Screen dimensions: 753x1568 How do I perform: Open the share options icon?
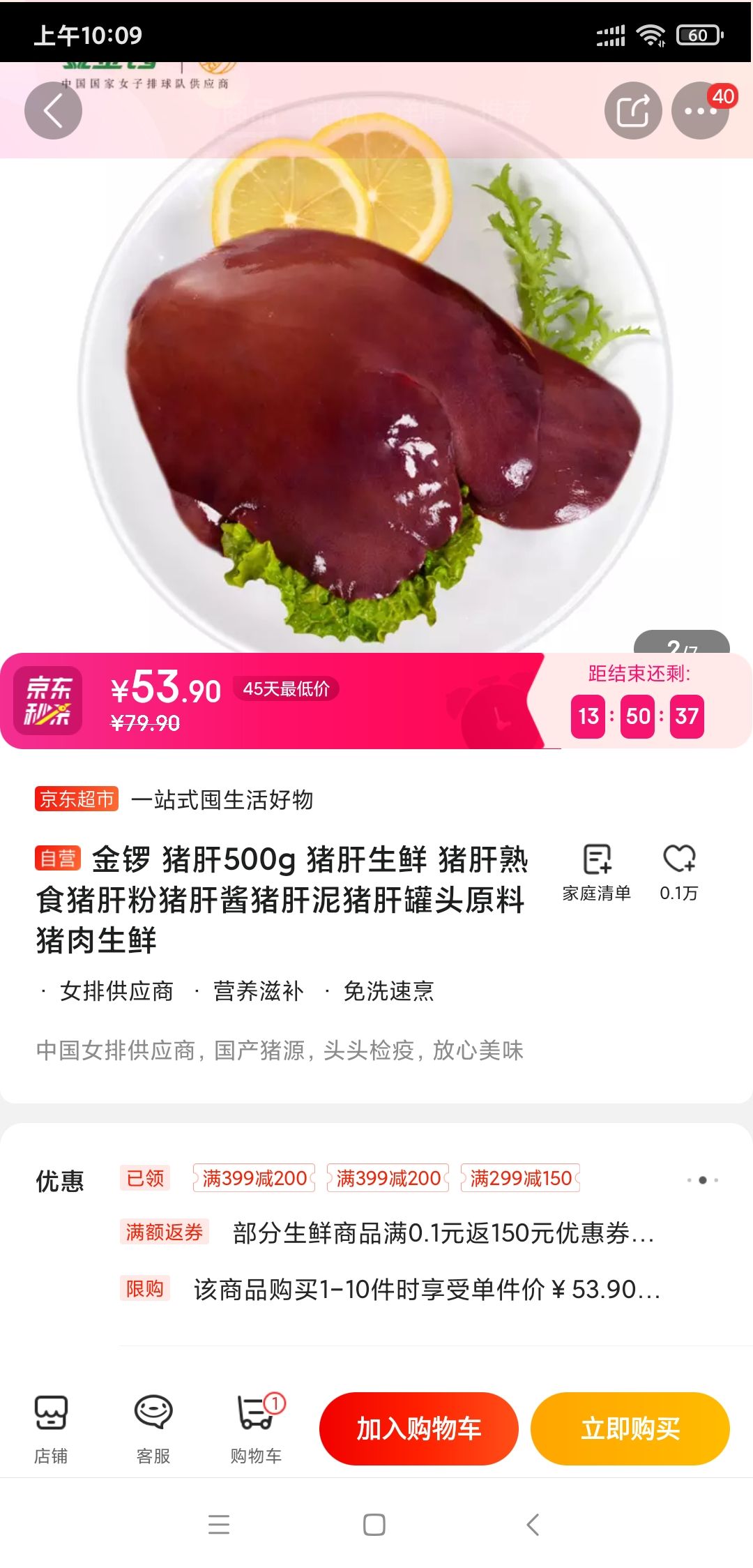point(633,110)
